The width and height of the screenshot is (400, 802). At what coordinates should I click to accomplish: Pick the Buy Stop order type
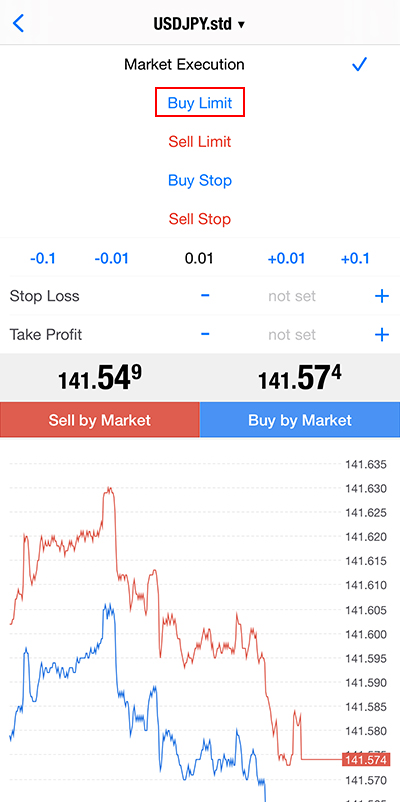(x=200, y=181)
